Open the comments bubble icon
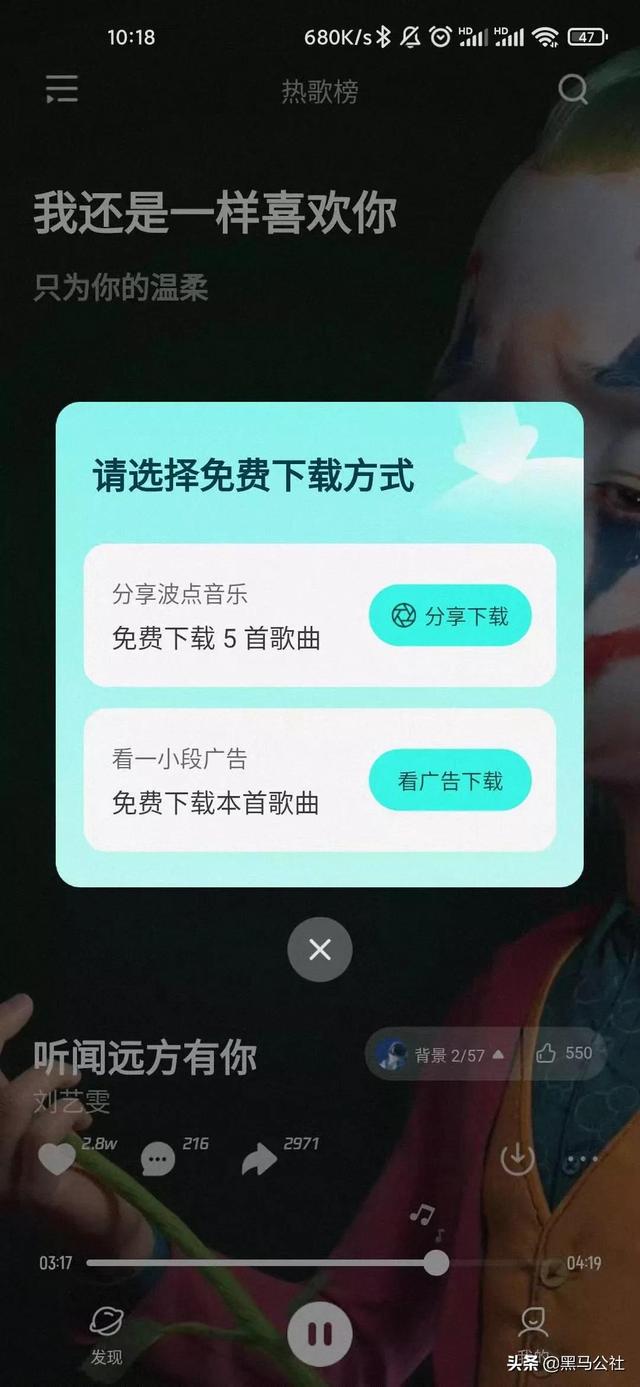 click(x=158, y=1160)
